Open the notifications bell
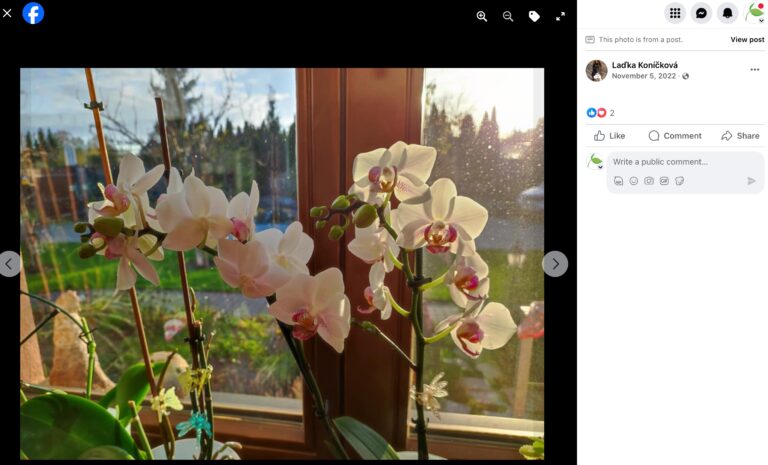The image size is (768, 465). point(727,13)
